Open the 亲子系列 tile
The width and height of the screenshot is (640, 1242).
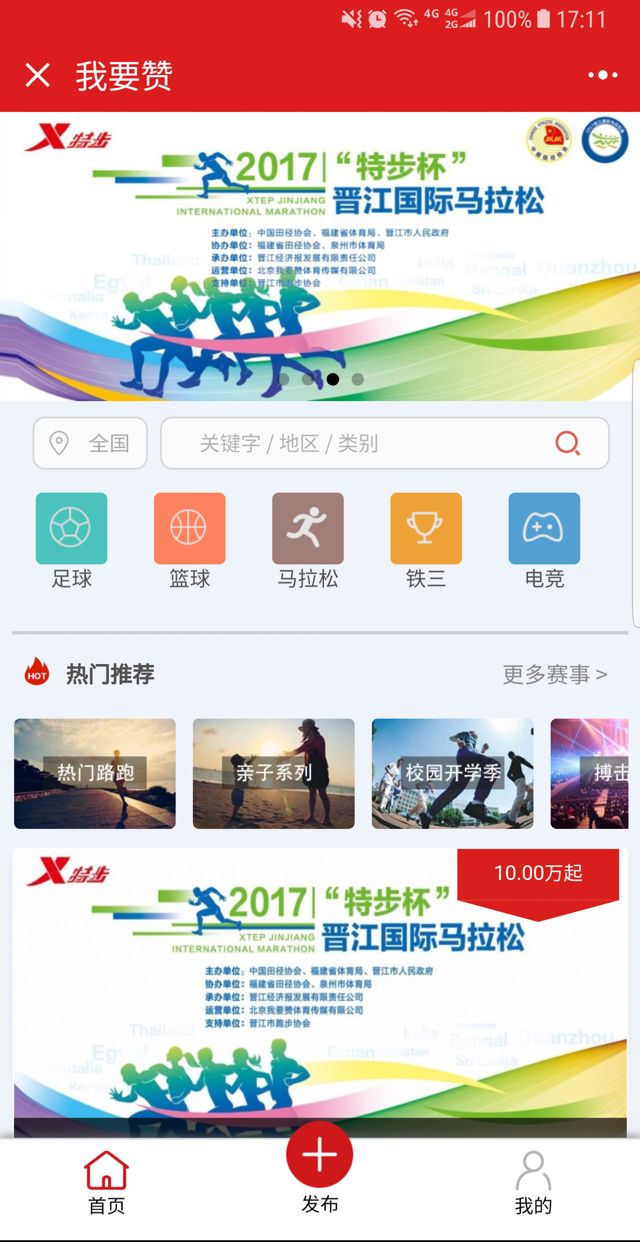273,773
